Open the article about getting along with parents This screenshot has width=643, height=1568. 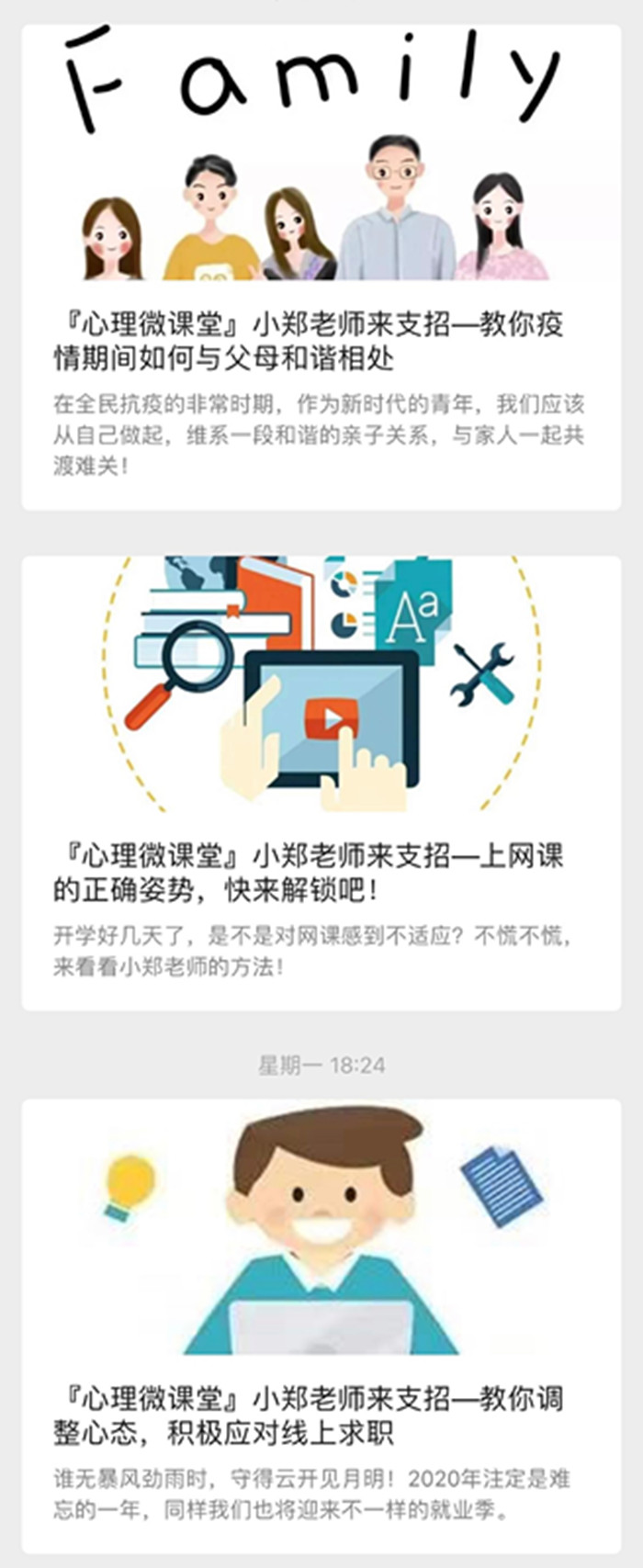click(309, 340)
